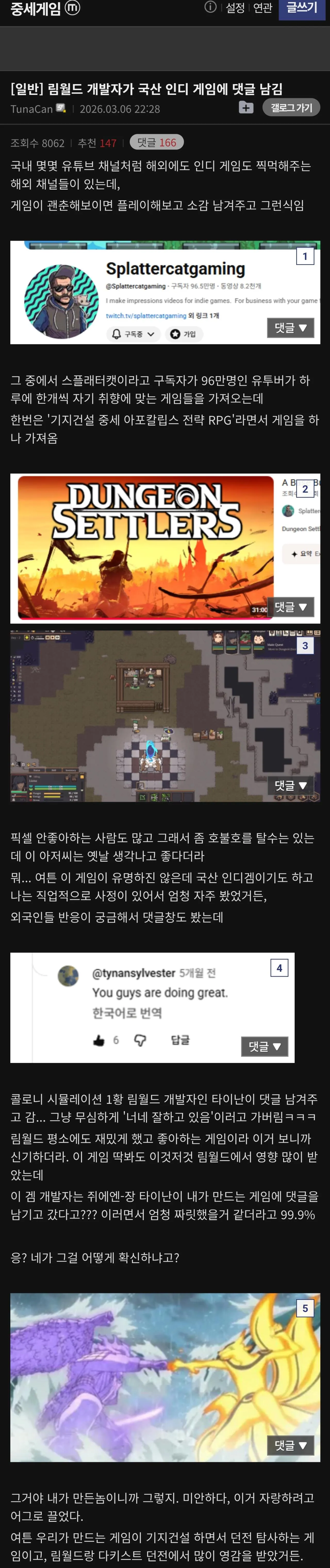Tap the 글쓰기 write post button
Image resolution: width=330 pixels, height=1568 pixels.
coord(302,9)
